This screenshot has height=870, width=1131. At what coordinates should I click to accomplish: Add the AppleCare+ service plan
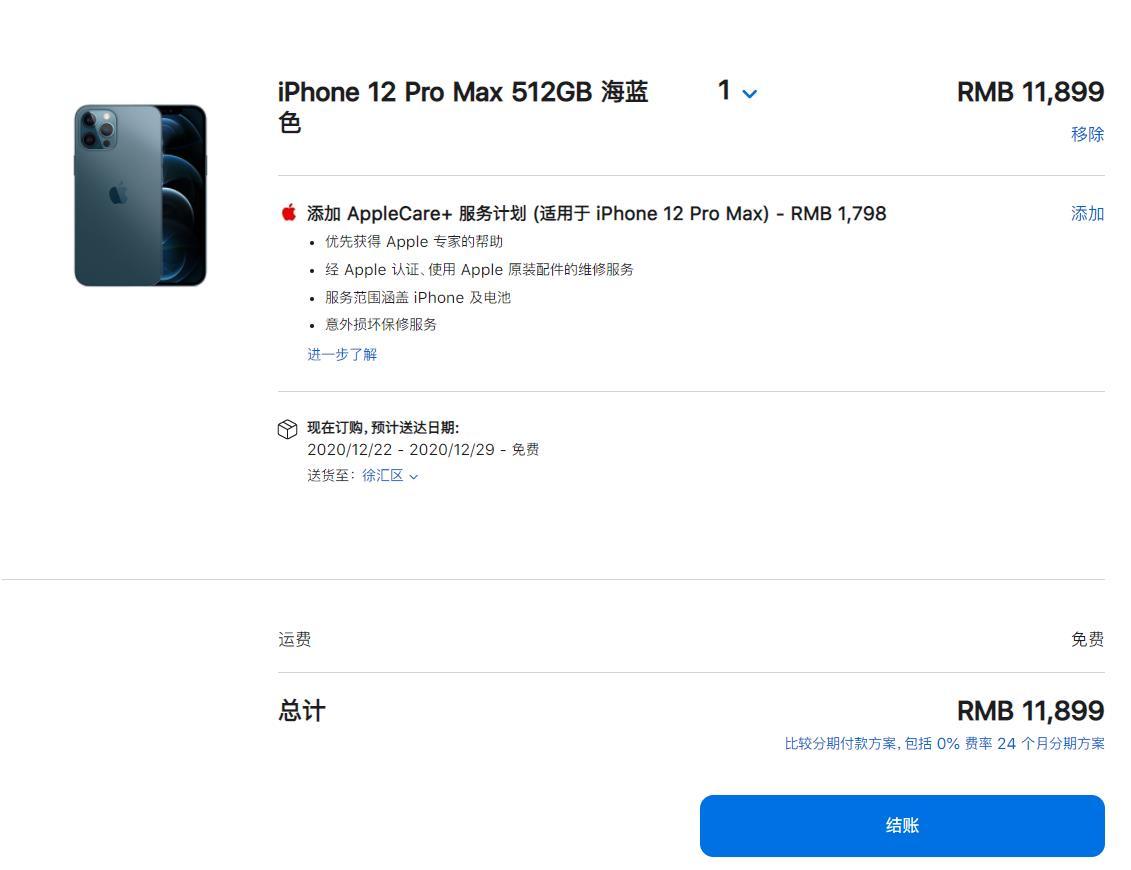click(1087, 213)
